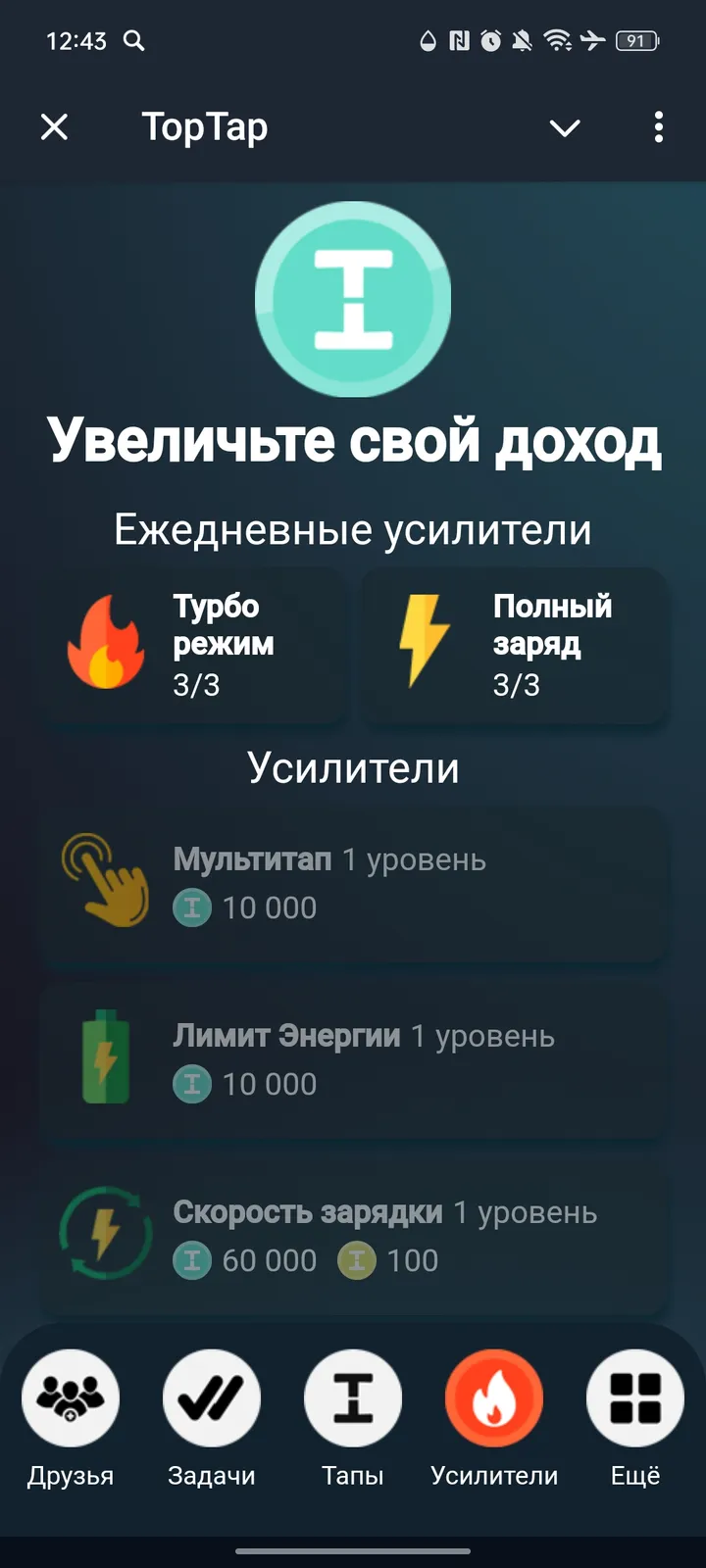Image resolution: width=706 pixels, height=1568 pixels.
Task: Upgrade Лимит Энергии booster
Action: point(353,1058)
